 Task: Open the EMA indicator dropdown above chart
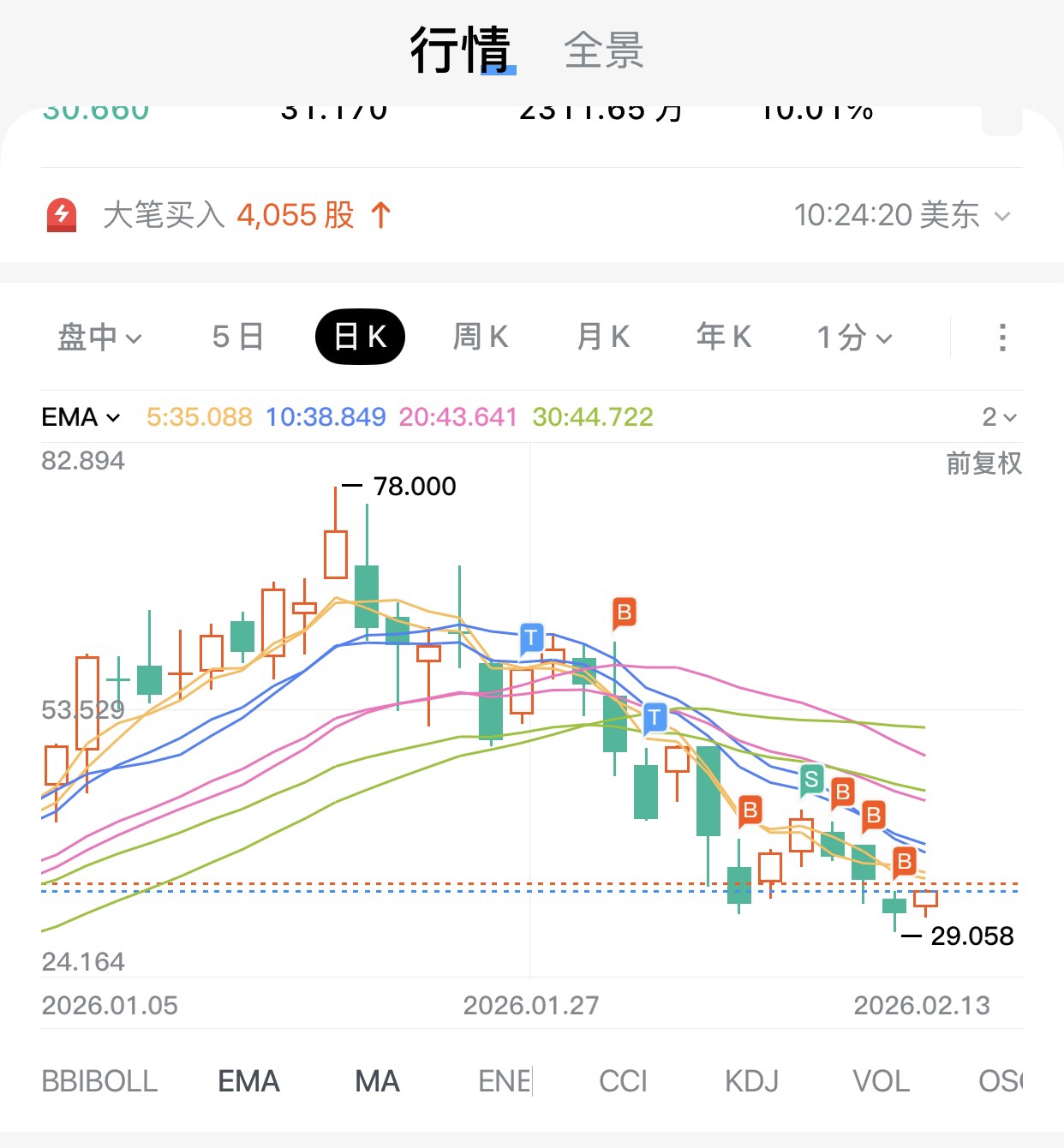(x=81, y=417)
